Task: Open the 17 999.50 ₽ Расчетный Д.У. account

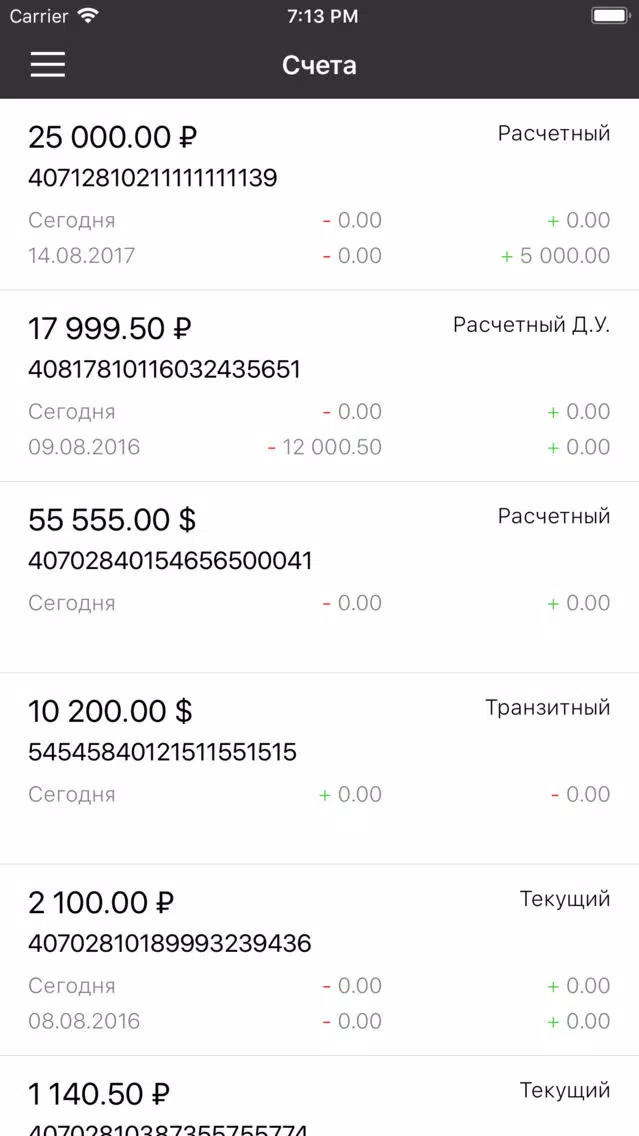Action: 320,386
